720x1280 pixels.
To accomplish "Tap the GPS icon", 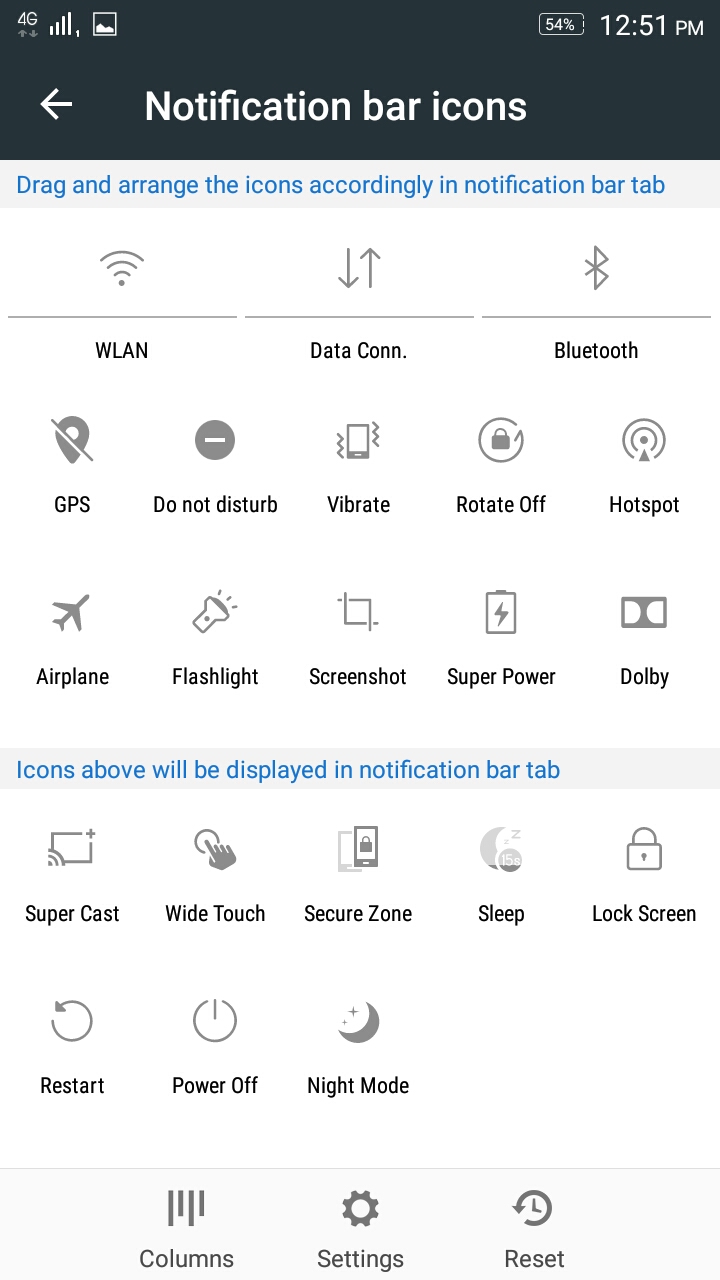I will pos(72,441).
